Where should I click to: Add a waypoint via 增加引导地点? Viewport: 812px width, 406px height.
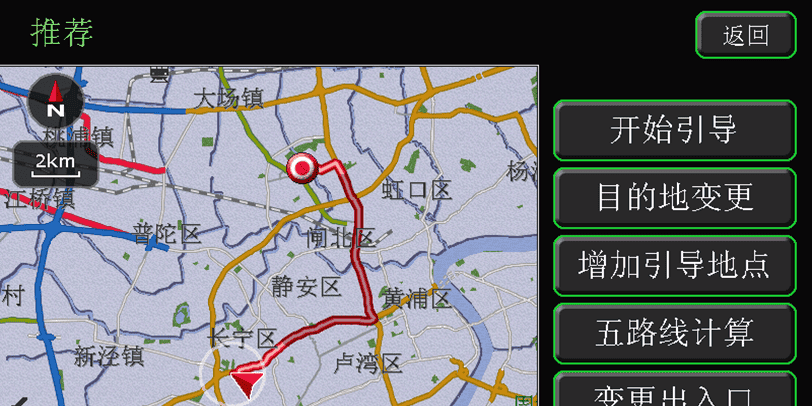[674, 264]
